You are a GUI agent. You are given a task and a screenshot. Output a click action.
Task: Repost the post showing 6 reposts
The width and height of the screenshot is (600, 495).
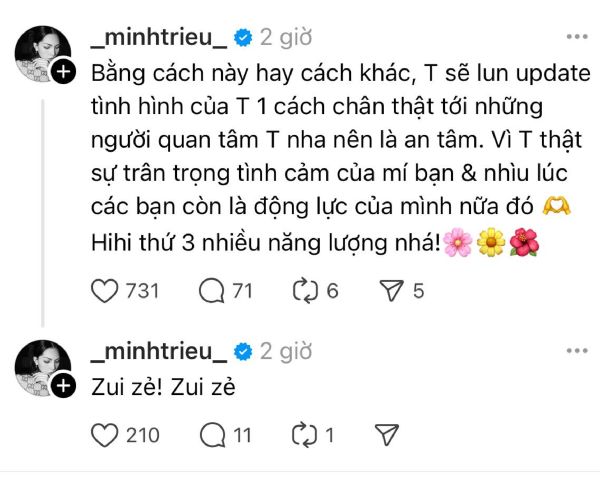pos(305,291)
